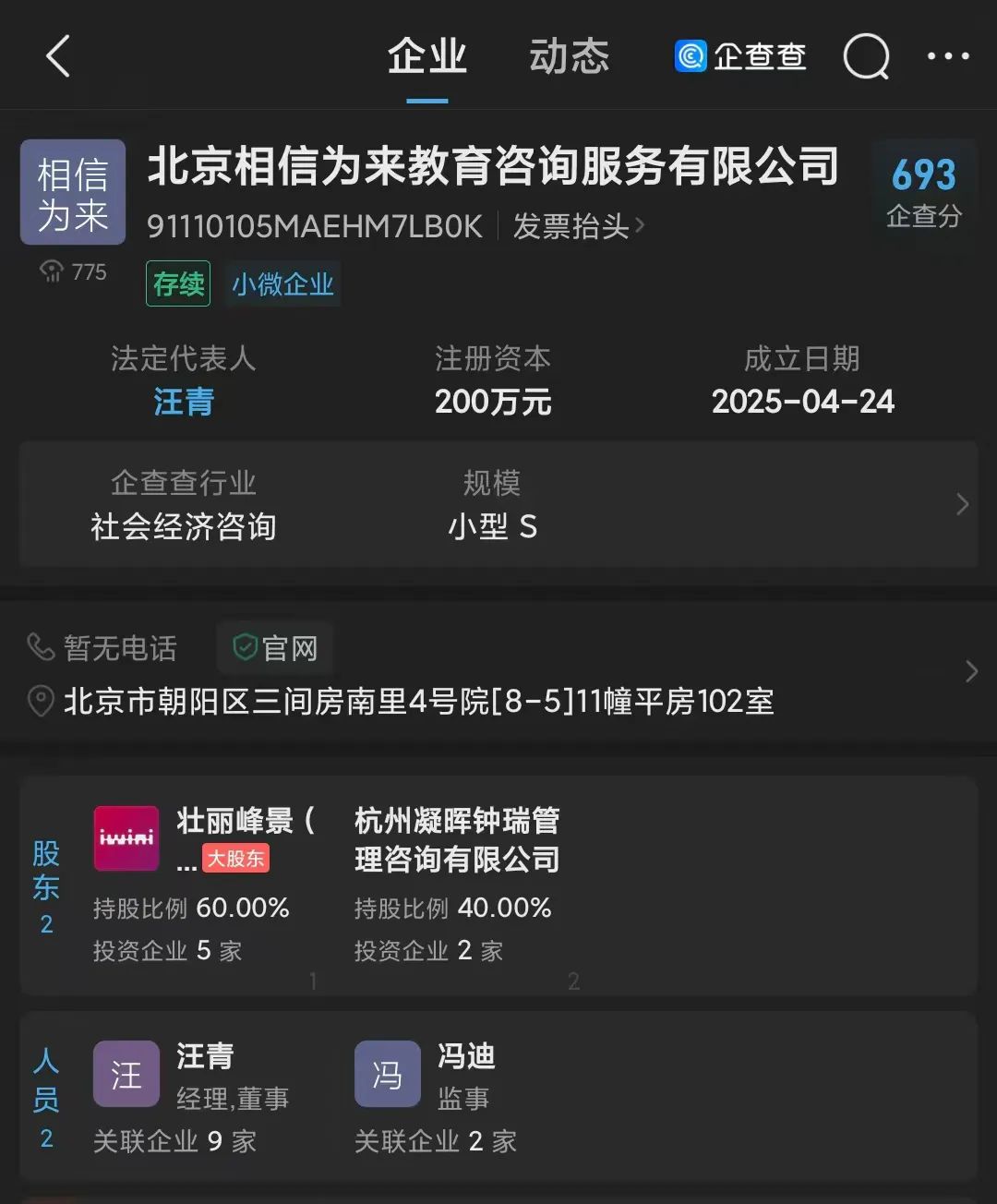Image resolution: width=997 pixels, height=1204 pixels.
Task: Open 发票抬头 invoice header link
Action: coord(578,226)
